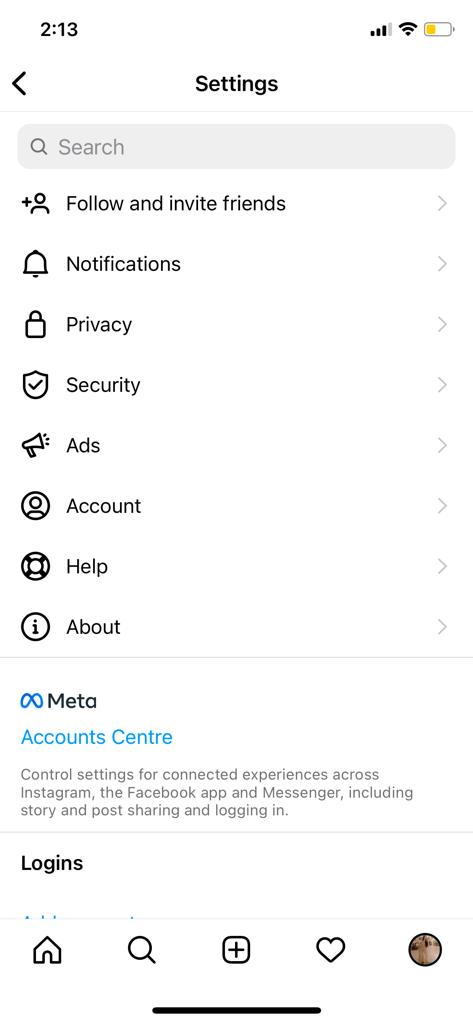This screenshot has width=473, height=1024.
Task: Open the activity heart tab
Action: 331,950
